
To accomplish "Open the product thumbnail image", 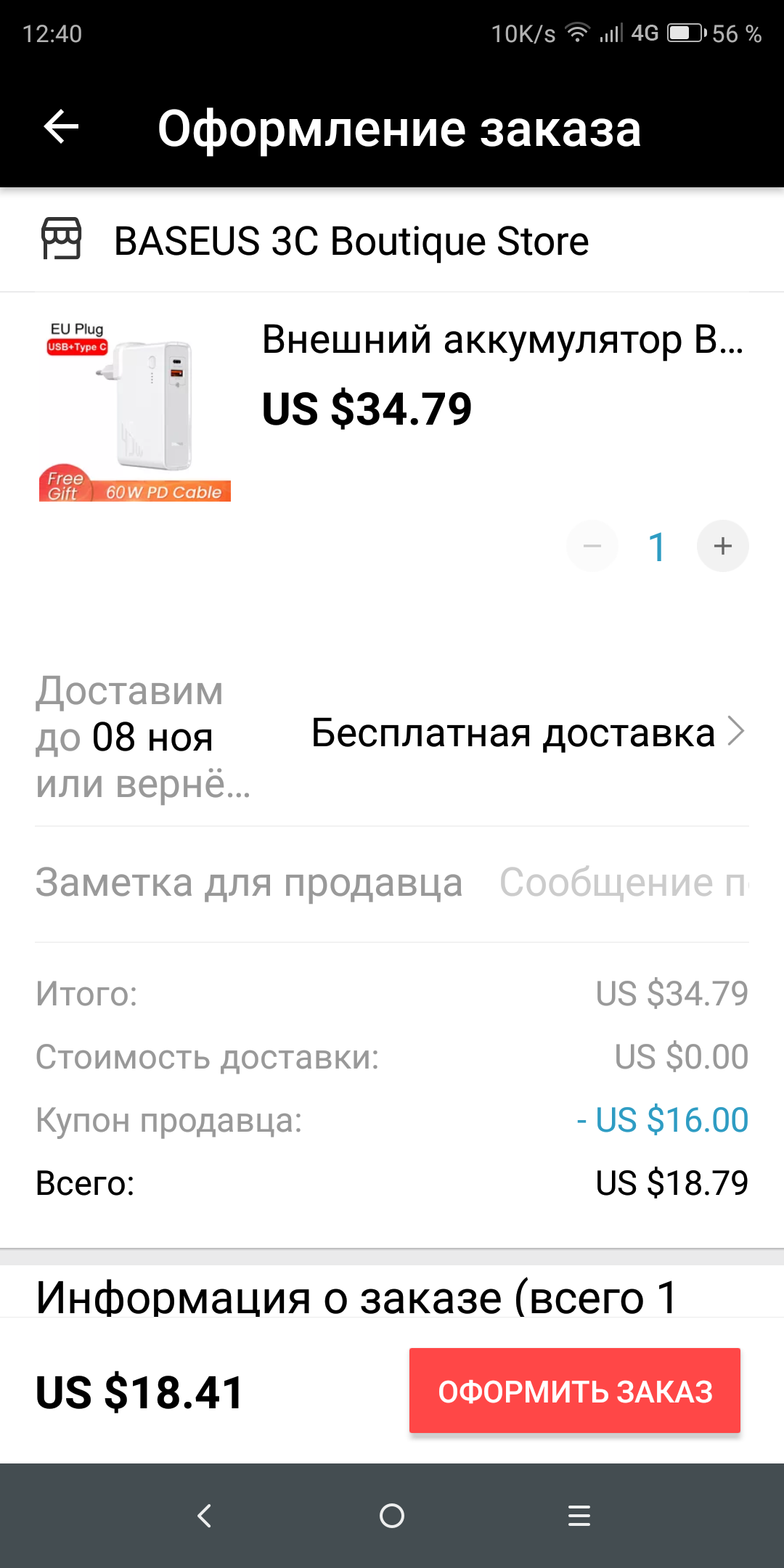I will point(135,410).
